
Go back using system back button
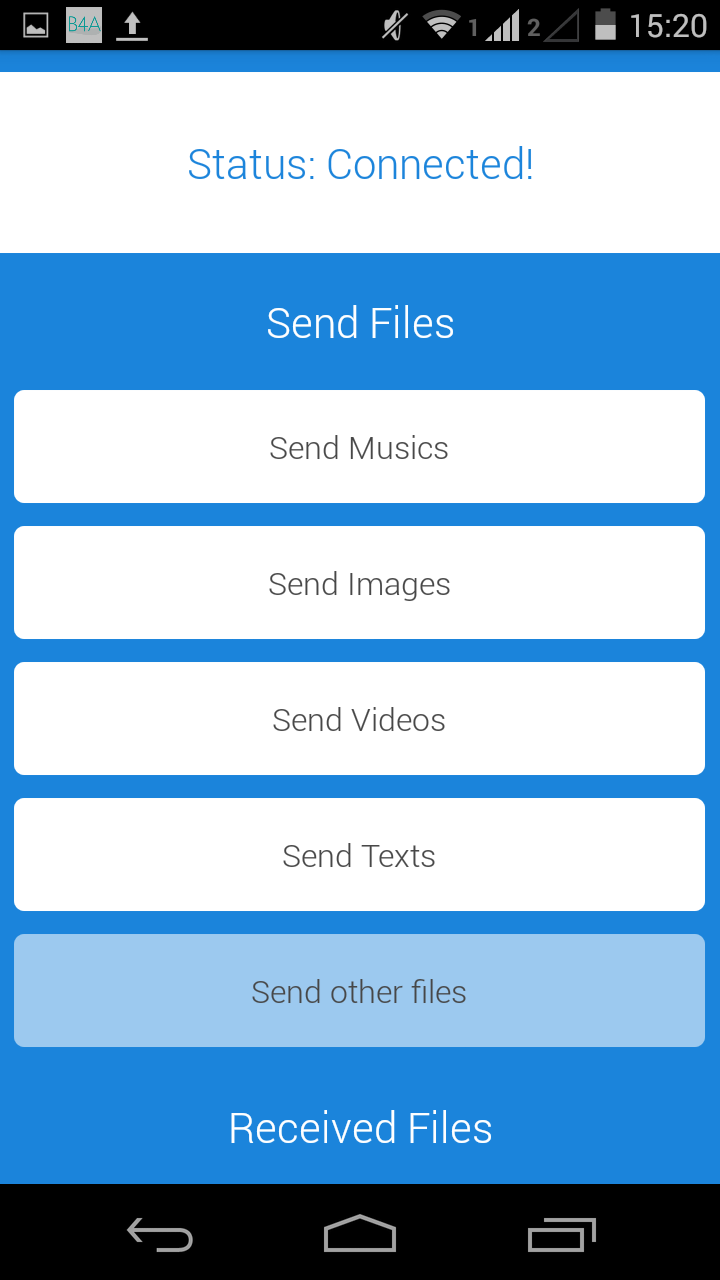tap(160, 1234)
